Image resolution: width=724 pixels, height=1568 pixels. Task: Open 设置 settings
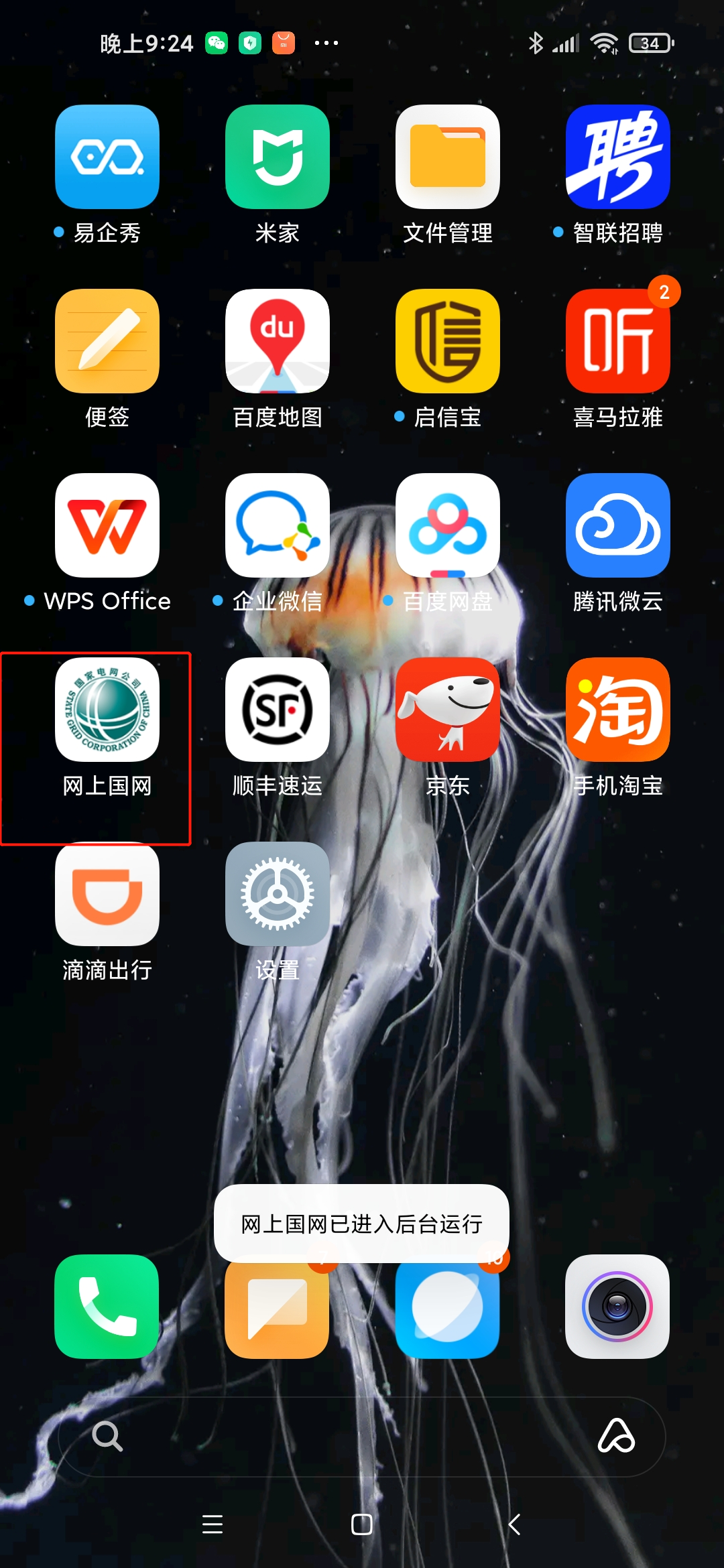point(278,894)
